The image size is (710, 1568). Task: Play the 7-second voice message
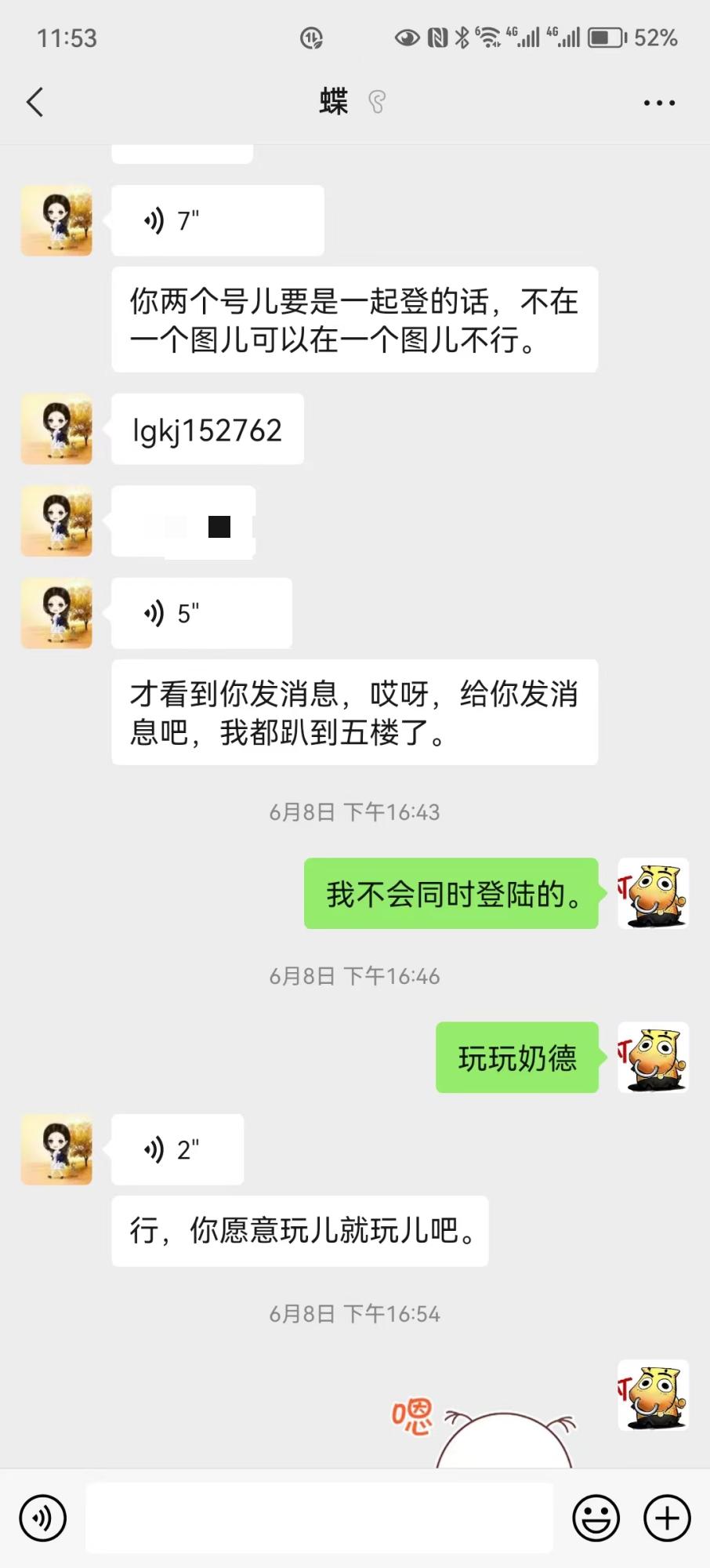218,220
